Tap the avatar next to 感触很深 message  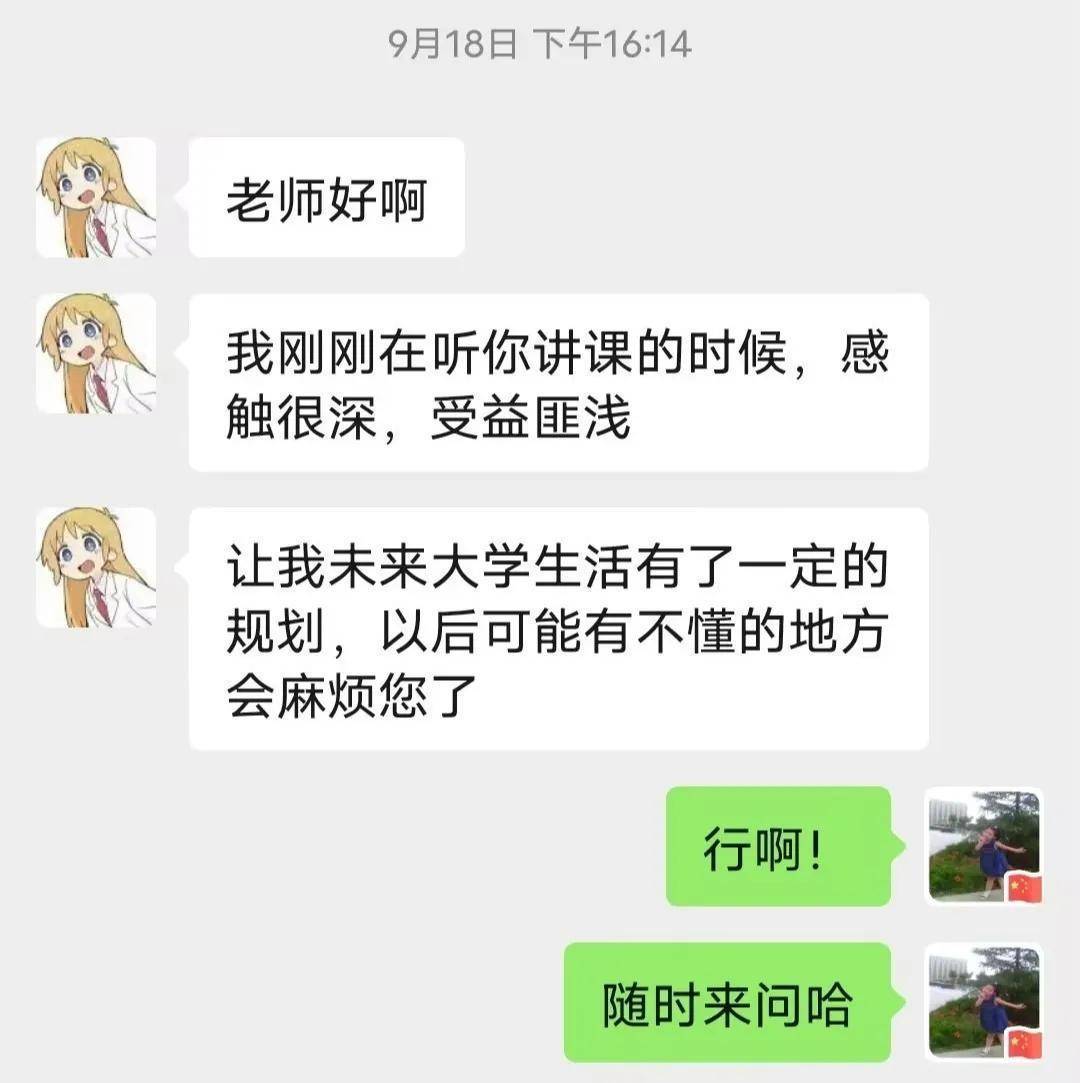click(x=96, y=353)
